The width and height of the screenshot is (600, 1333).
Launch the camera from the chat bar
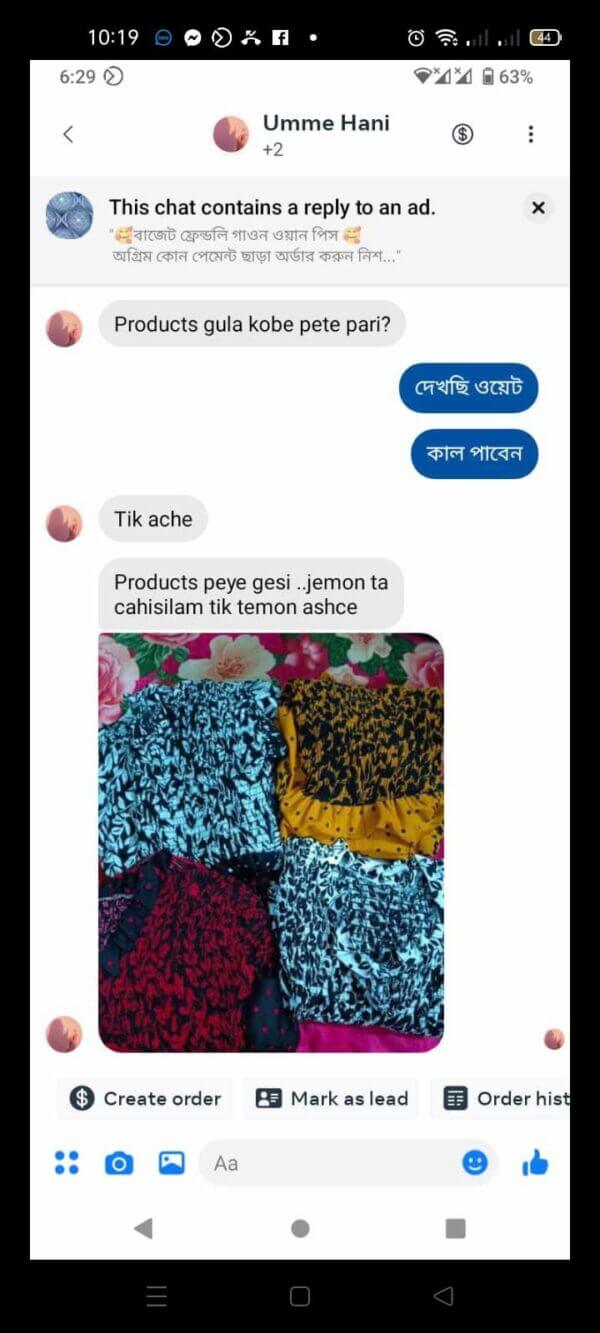click(x=119, y=1163)
